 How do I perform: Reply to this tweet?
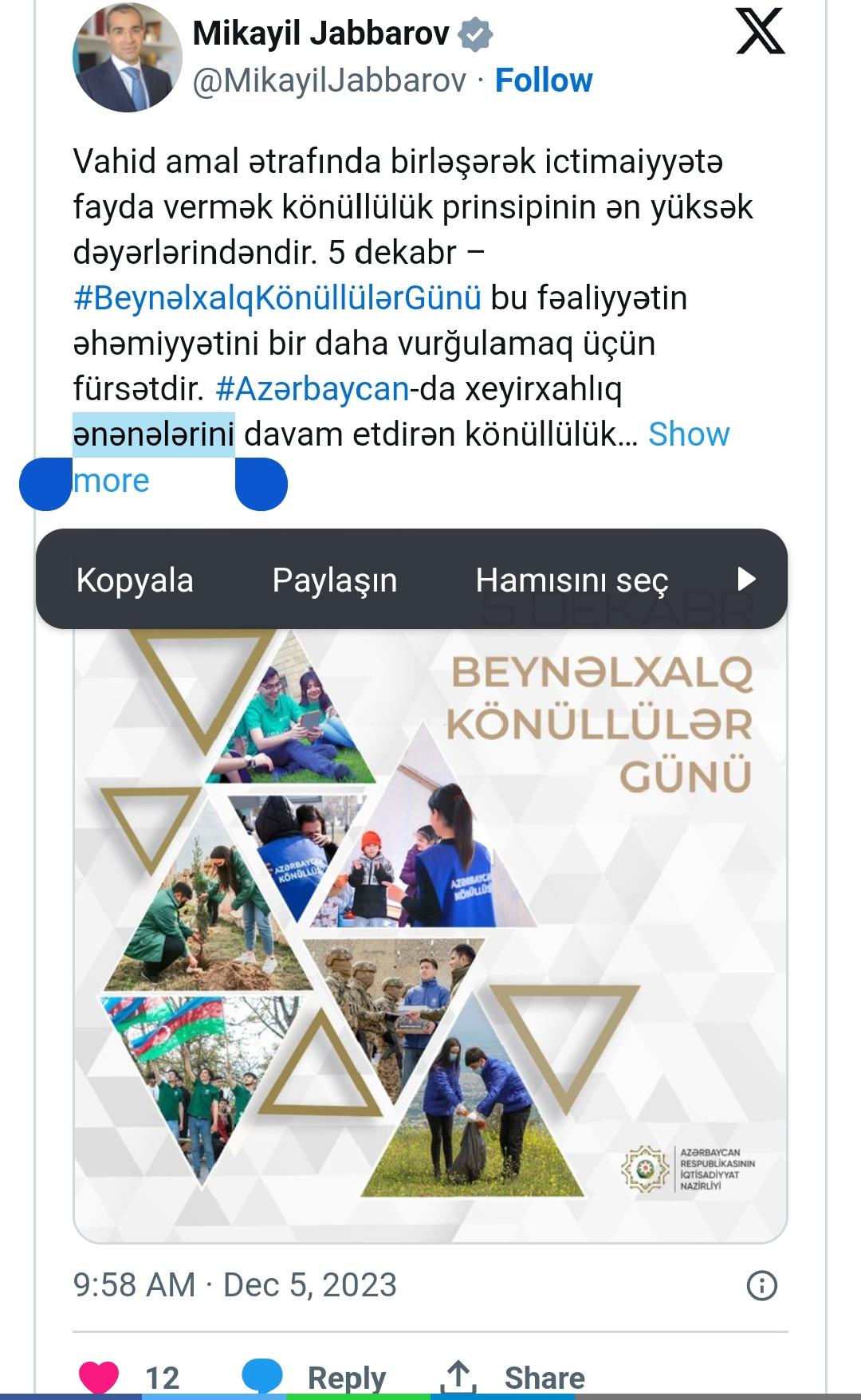[x=315, y=1377]
